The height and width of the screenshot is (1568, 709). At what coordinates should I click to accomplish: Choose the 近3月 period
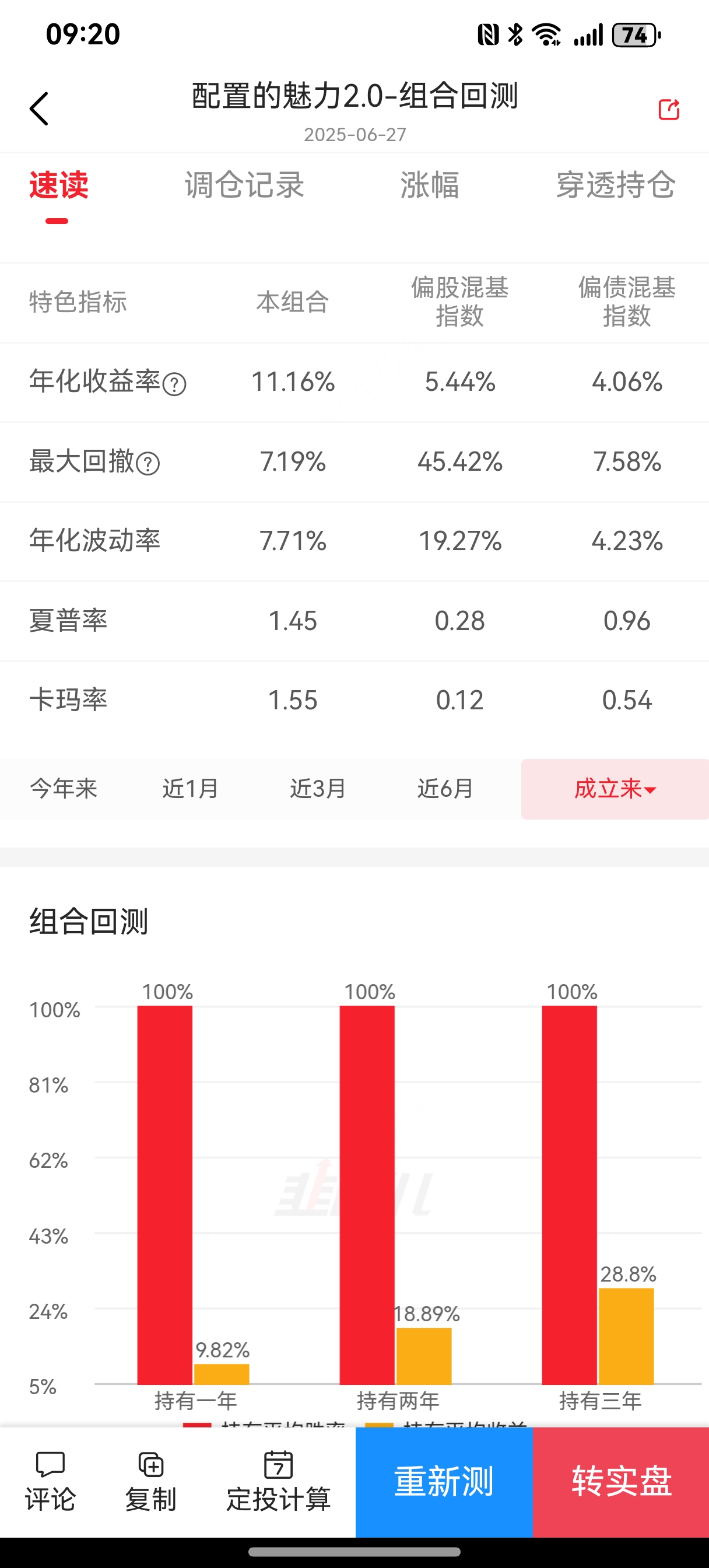tap(318, 789)
